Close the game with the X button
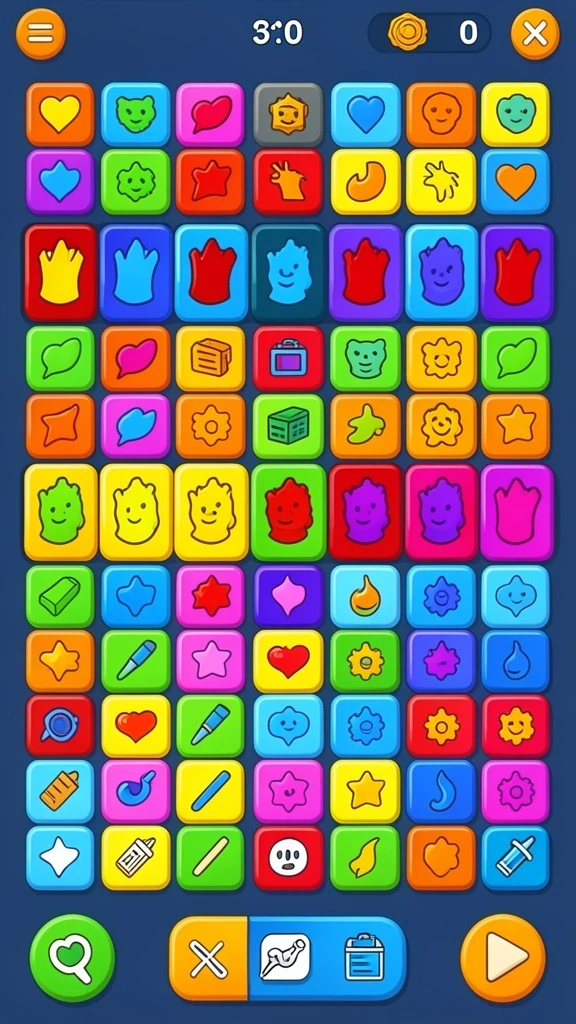Viewport: 576px width, 1024px height. (535, 34)
